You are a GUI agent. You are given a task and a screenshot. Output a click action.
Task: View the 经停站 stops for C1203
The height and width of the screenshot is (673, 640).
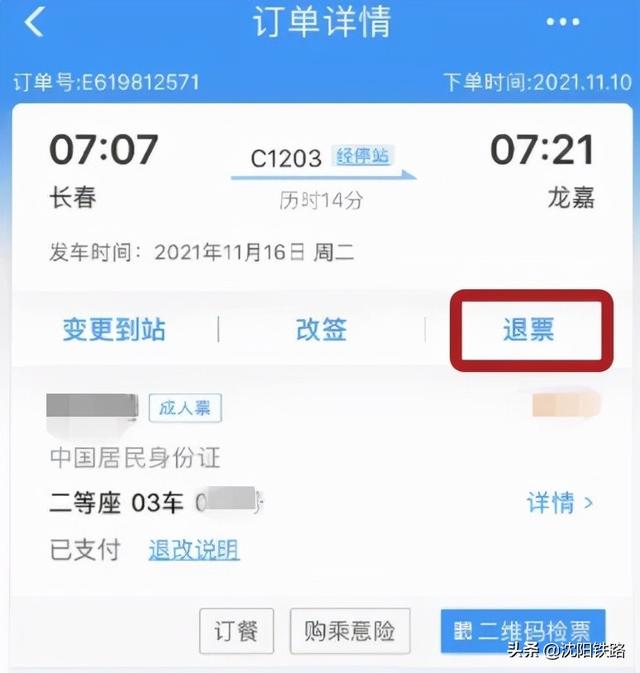coord(361,155)
